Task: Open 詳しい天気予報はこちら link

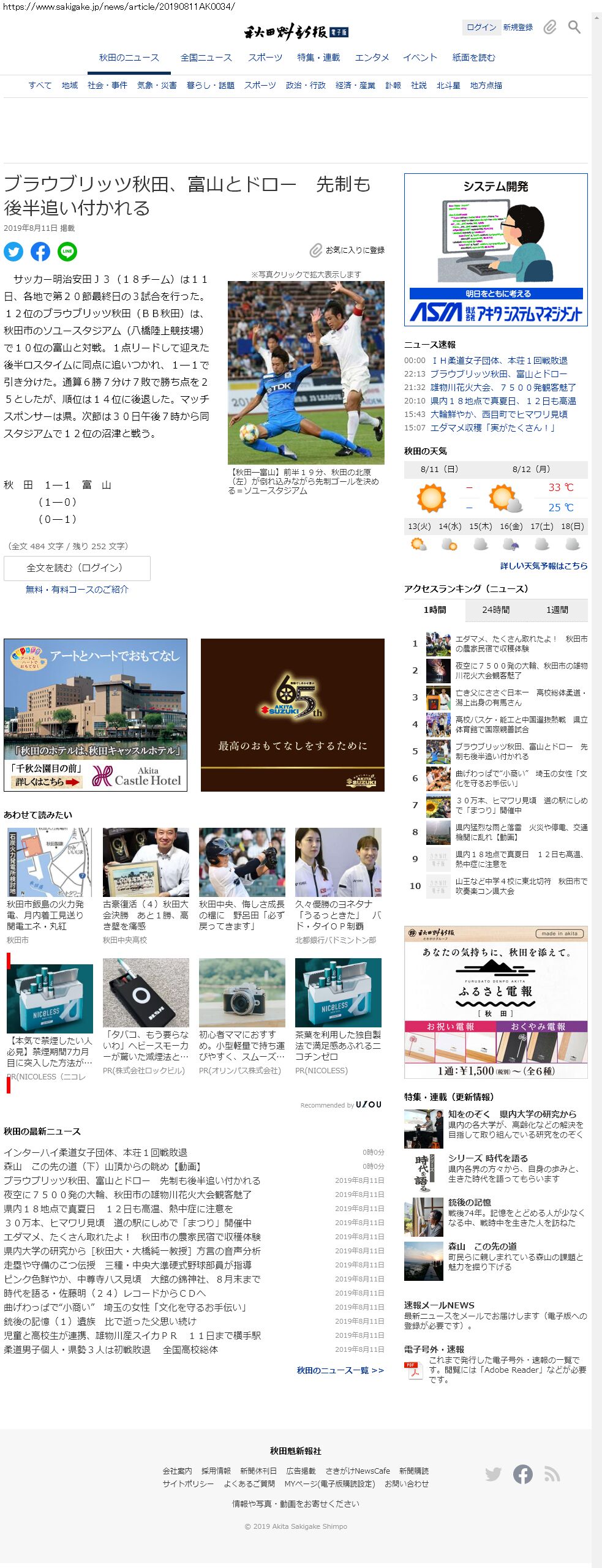Action: [x=543, y=566]
